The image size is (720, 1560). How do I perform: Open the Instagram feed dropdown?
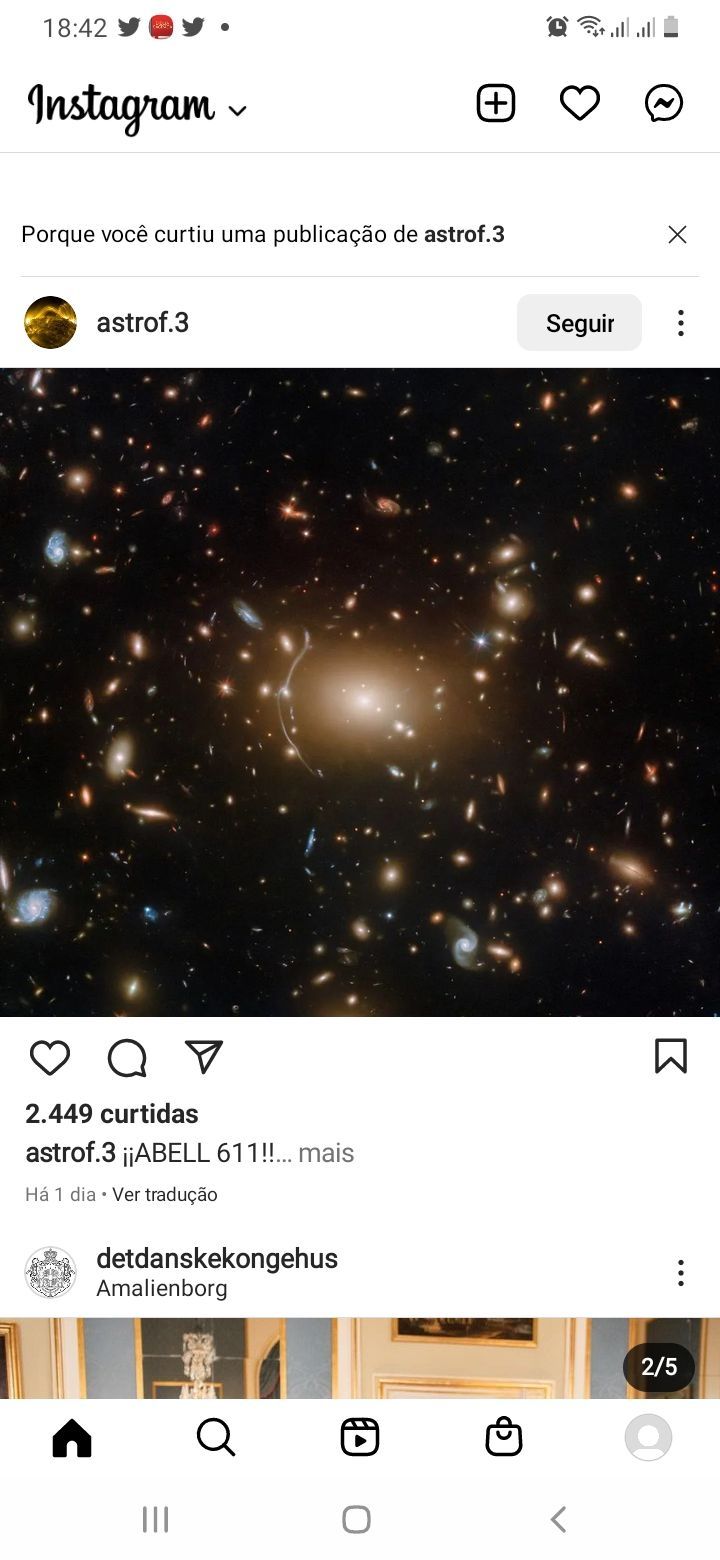[237, 110]
